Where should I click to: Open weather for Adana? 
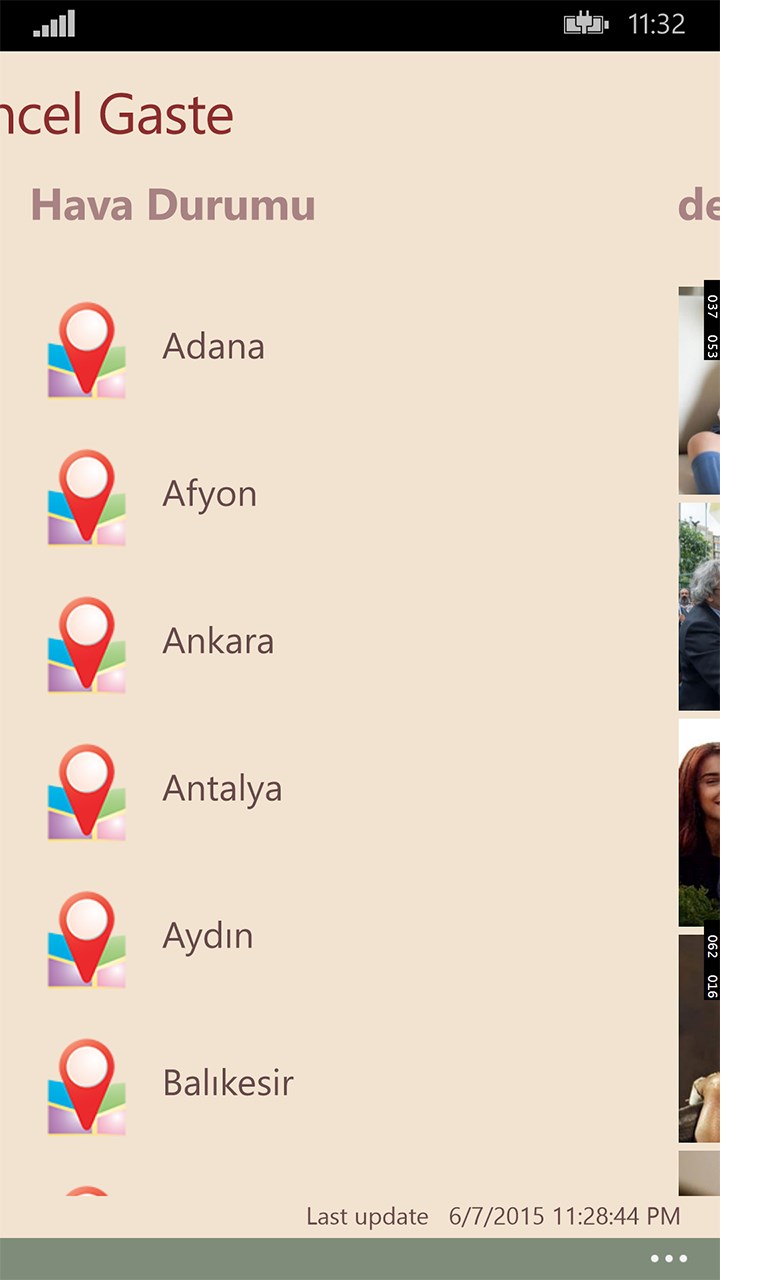click(213, 347)
